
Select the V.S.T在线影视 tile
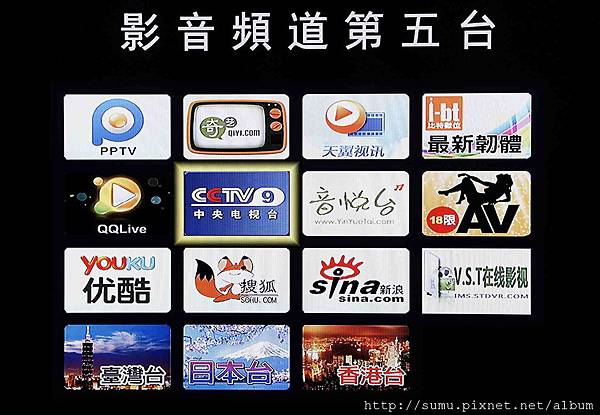coord(476,281)
